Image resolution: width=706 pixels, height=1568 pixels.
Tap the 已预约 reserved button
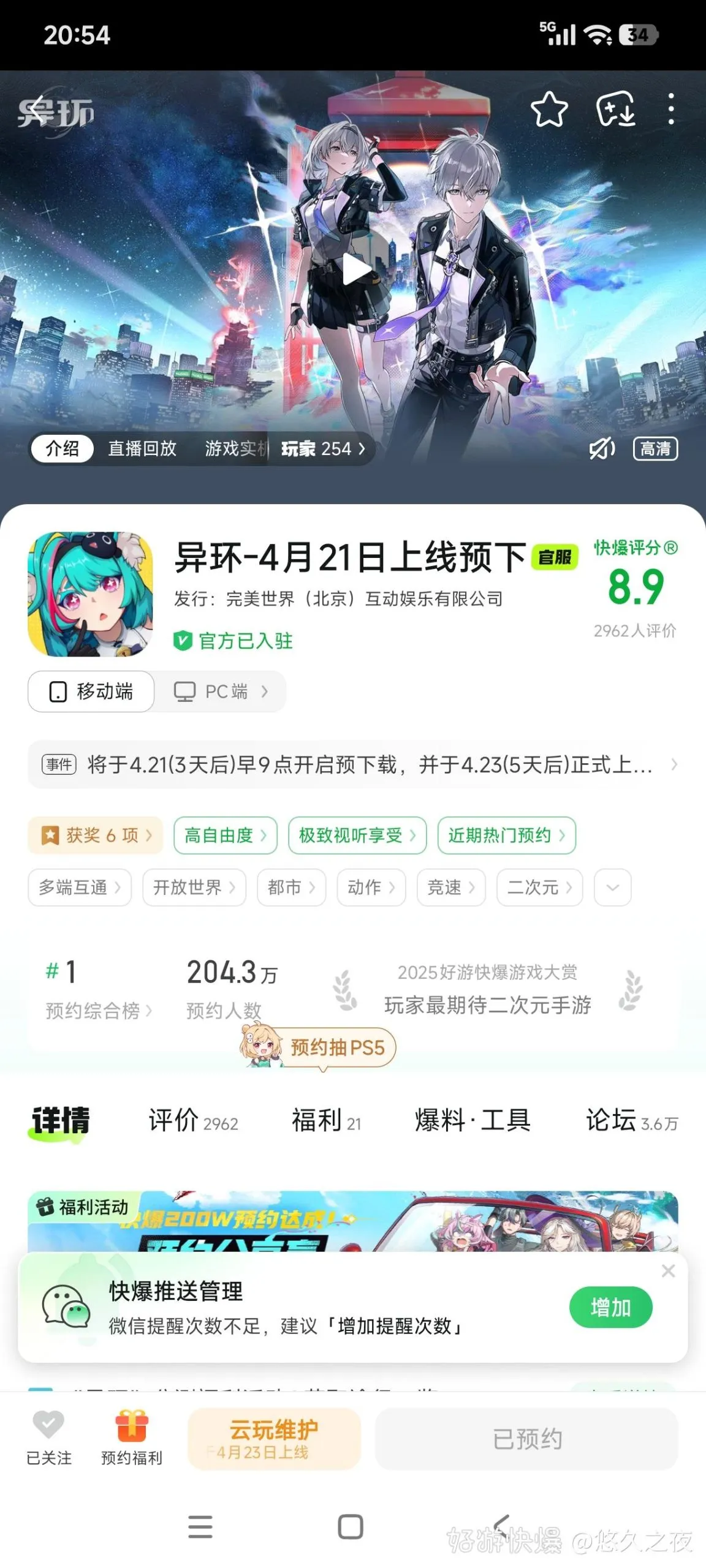[526, 1438]
